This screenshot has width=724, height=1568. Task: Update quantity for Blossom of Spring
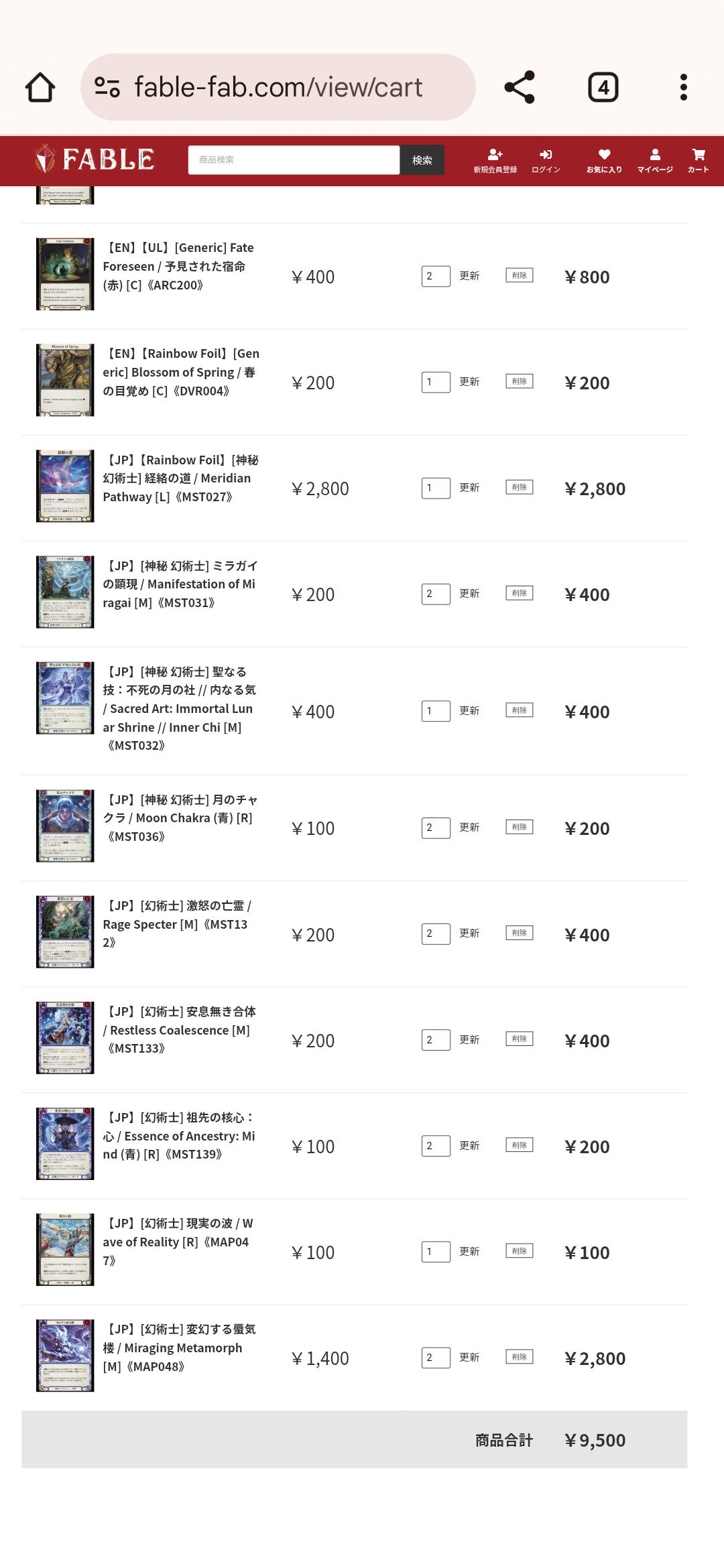coord(469,382)
